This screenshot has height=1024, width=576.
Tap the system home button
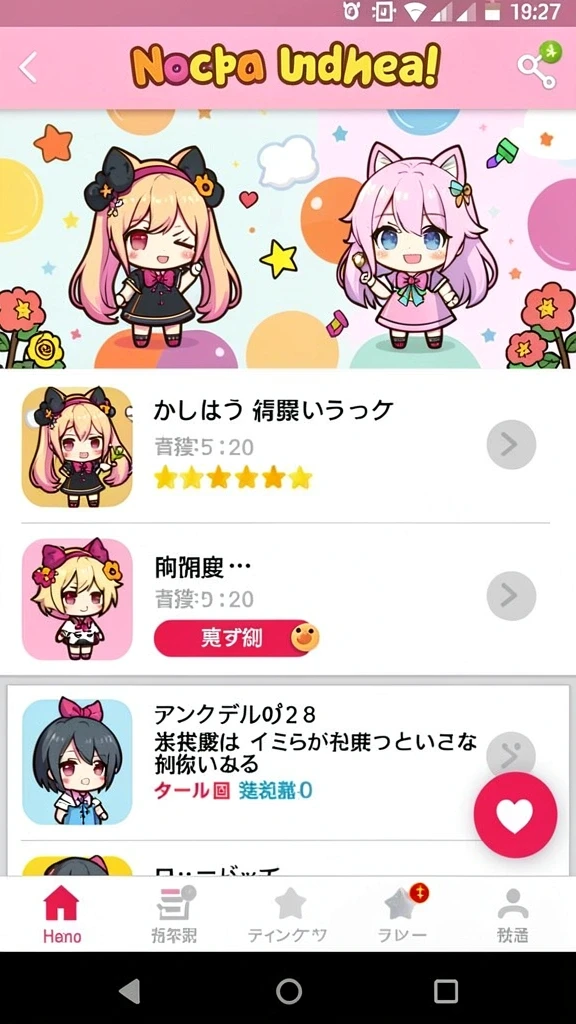[289, 991]
